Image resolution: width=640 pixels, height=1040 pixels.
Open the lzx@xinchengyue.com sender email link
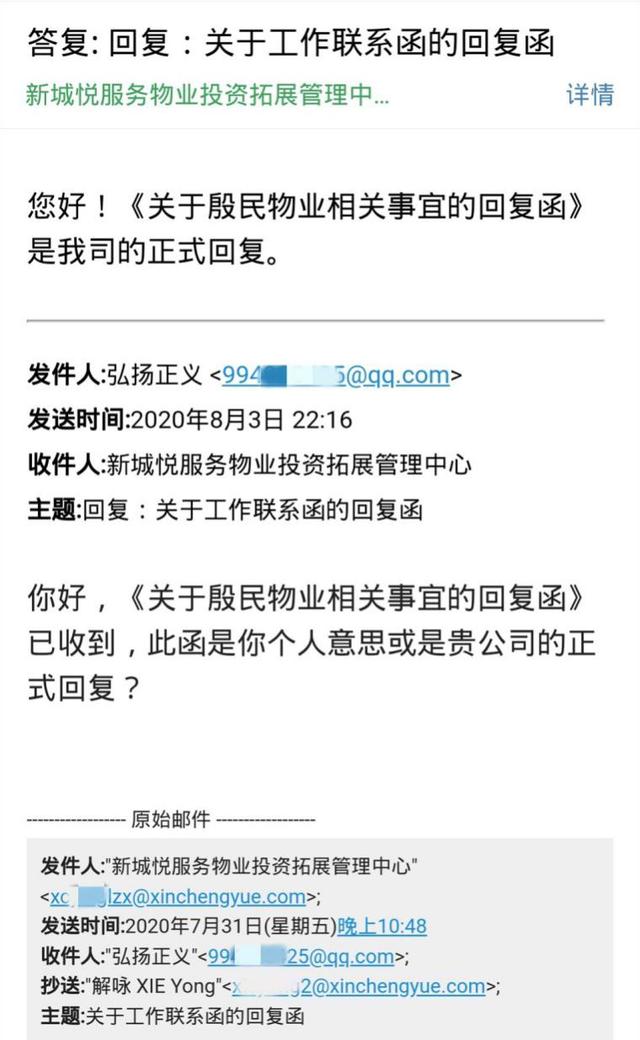tap(178, 897)
